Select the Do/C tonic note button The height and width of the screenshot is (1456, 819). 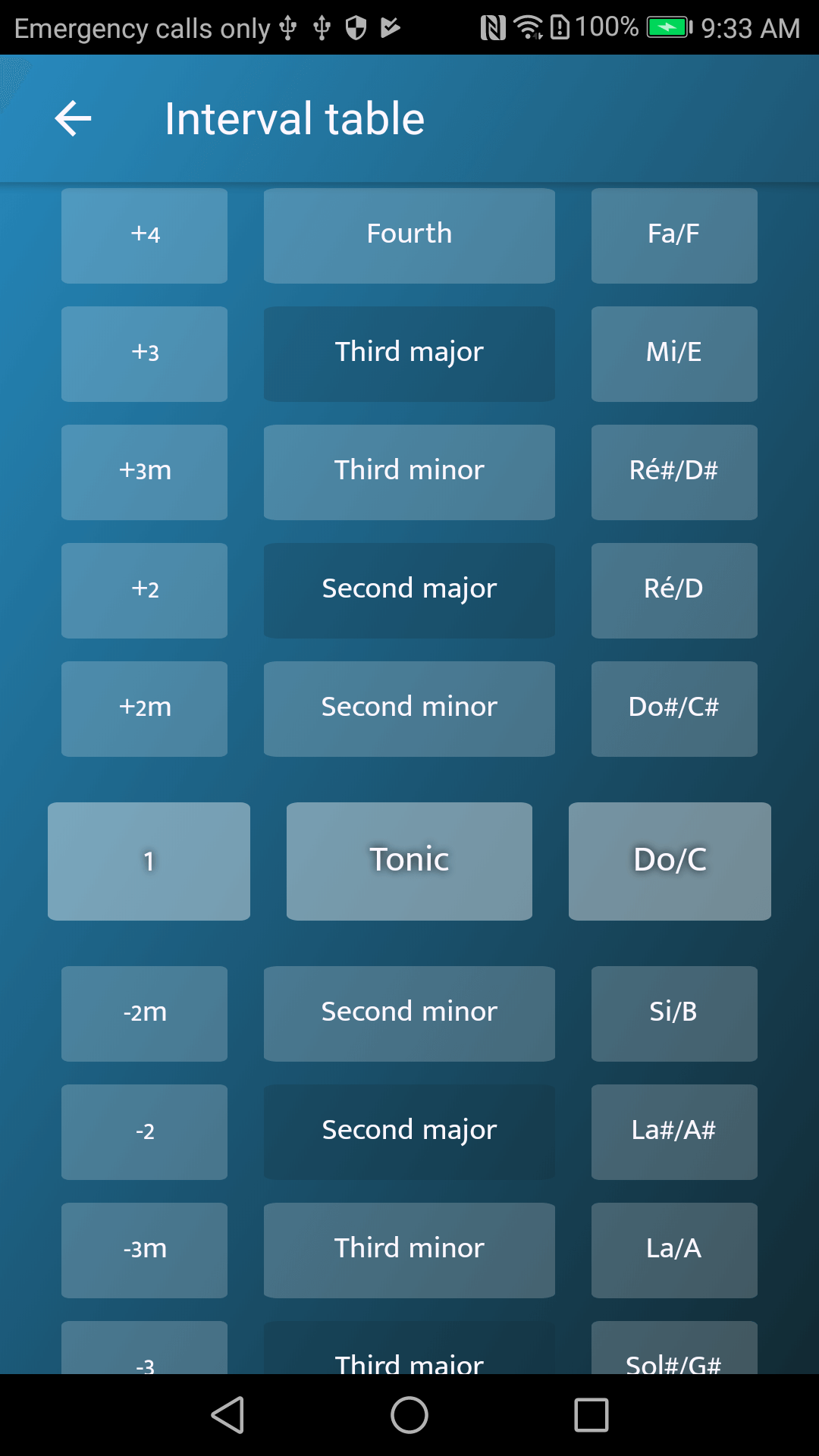coord(670,861)
